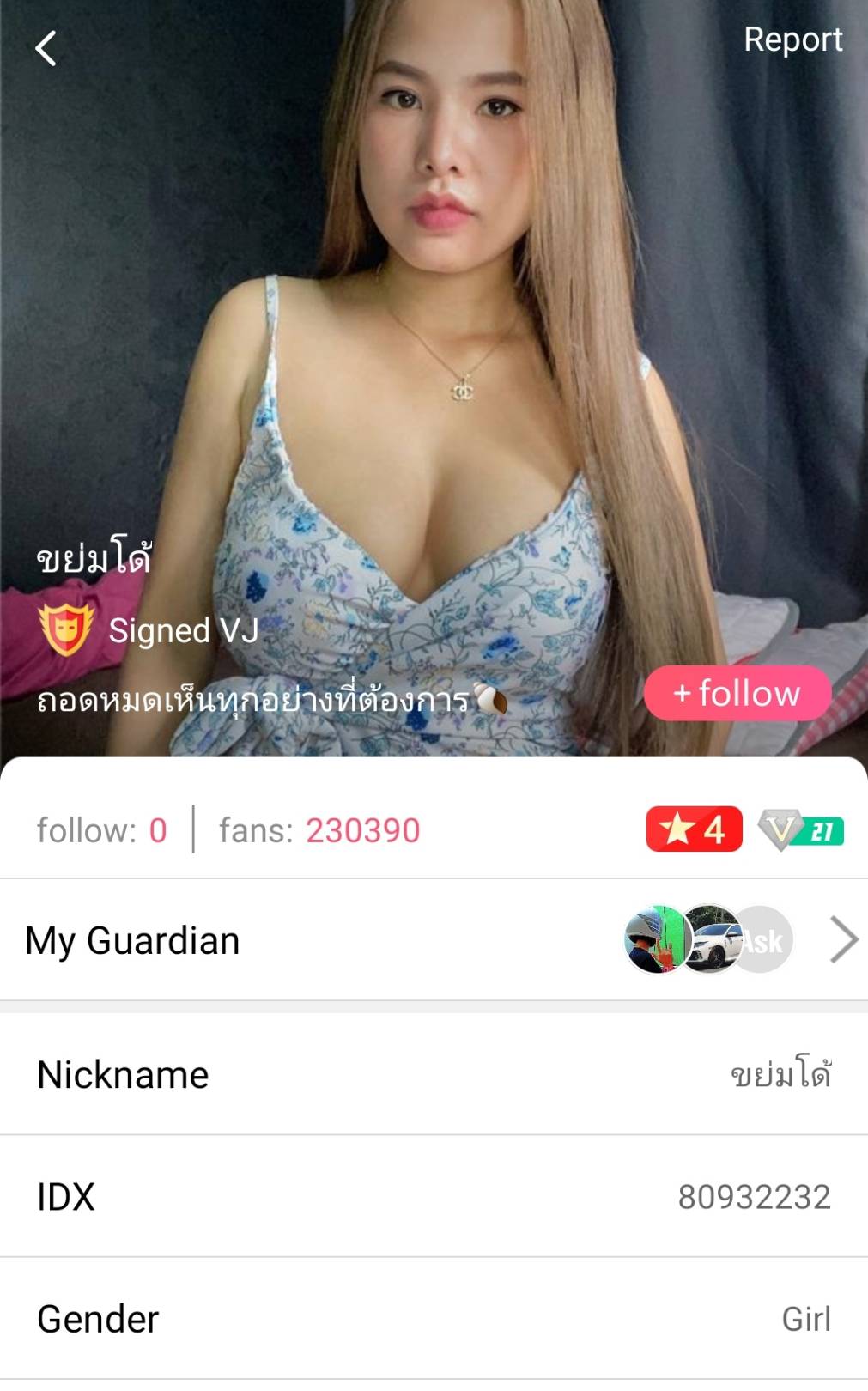View the fans count list
The image size is (868, 1391).
[x=319, y=830]
